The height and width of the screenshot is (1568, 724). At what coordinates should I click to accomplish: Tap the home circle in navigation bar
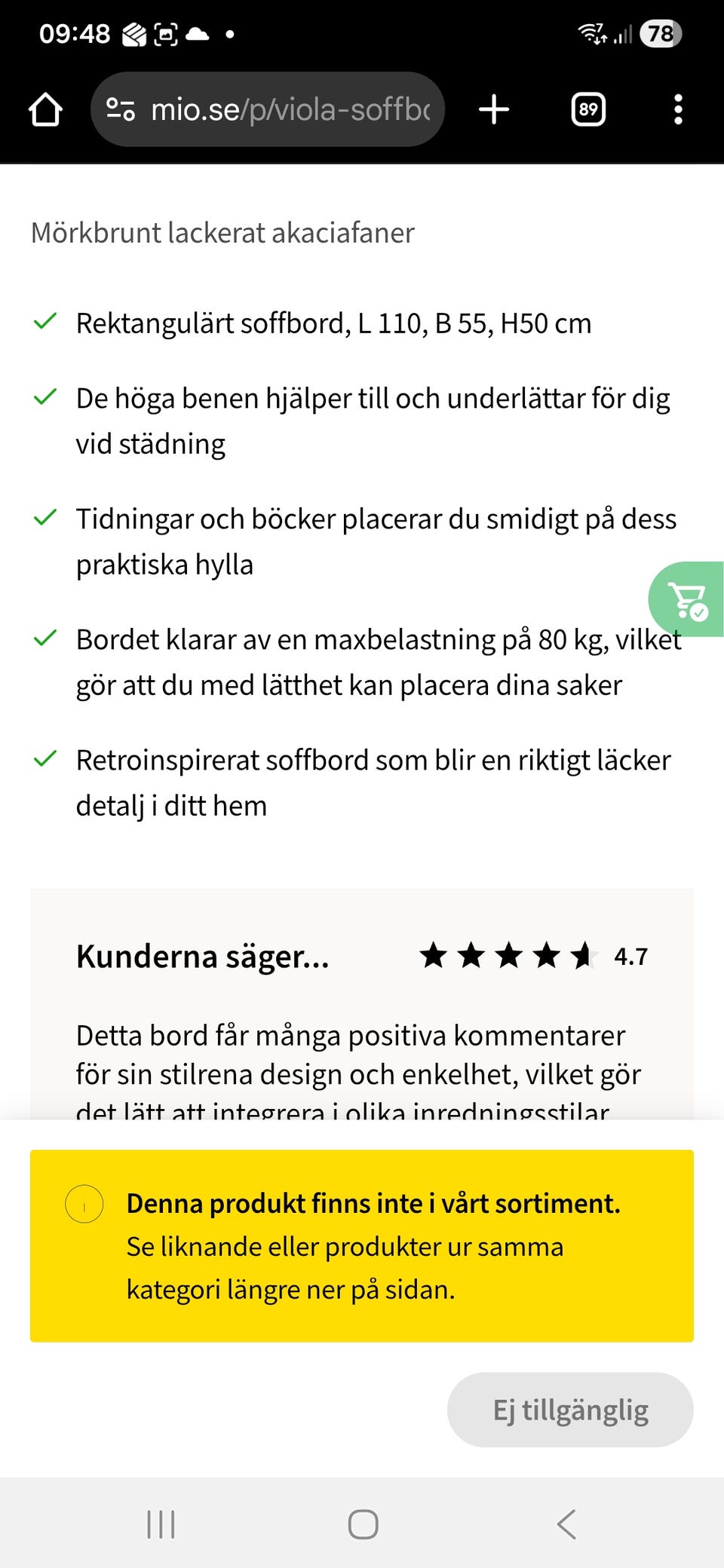362,1521
